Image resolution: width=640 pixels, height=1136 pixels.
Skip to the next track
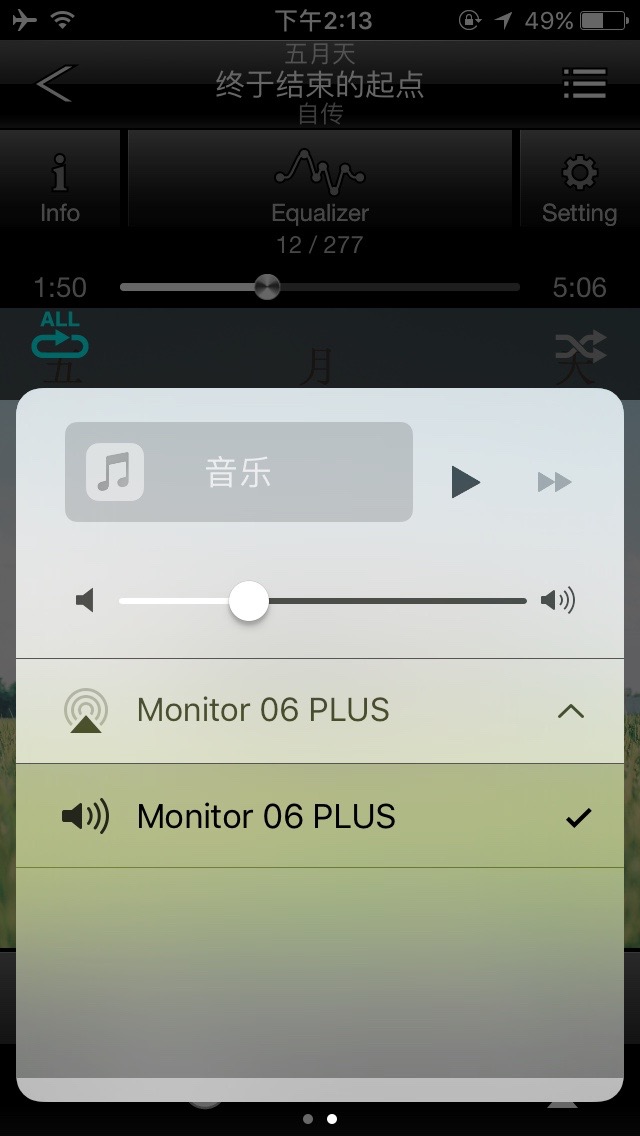point(554,483)
